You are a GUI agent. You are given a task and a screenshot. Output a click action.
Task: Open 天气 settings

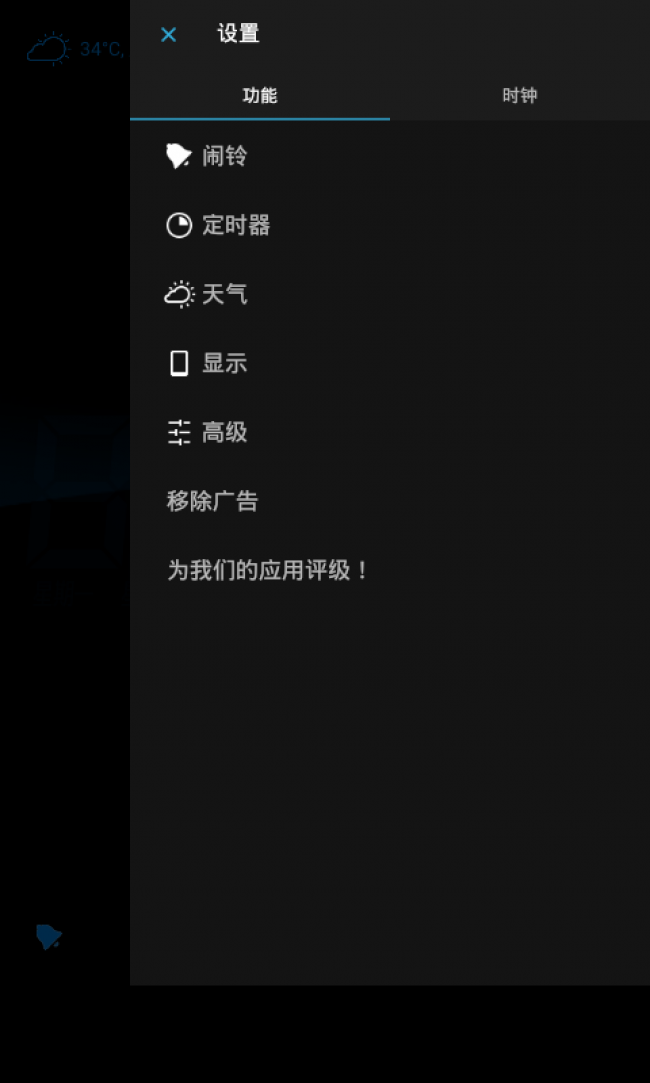390,295
